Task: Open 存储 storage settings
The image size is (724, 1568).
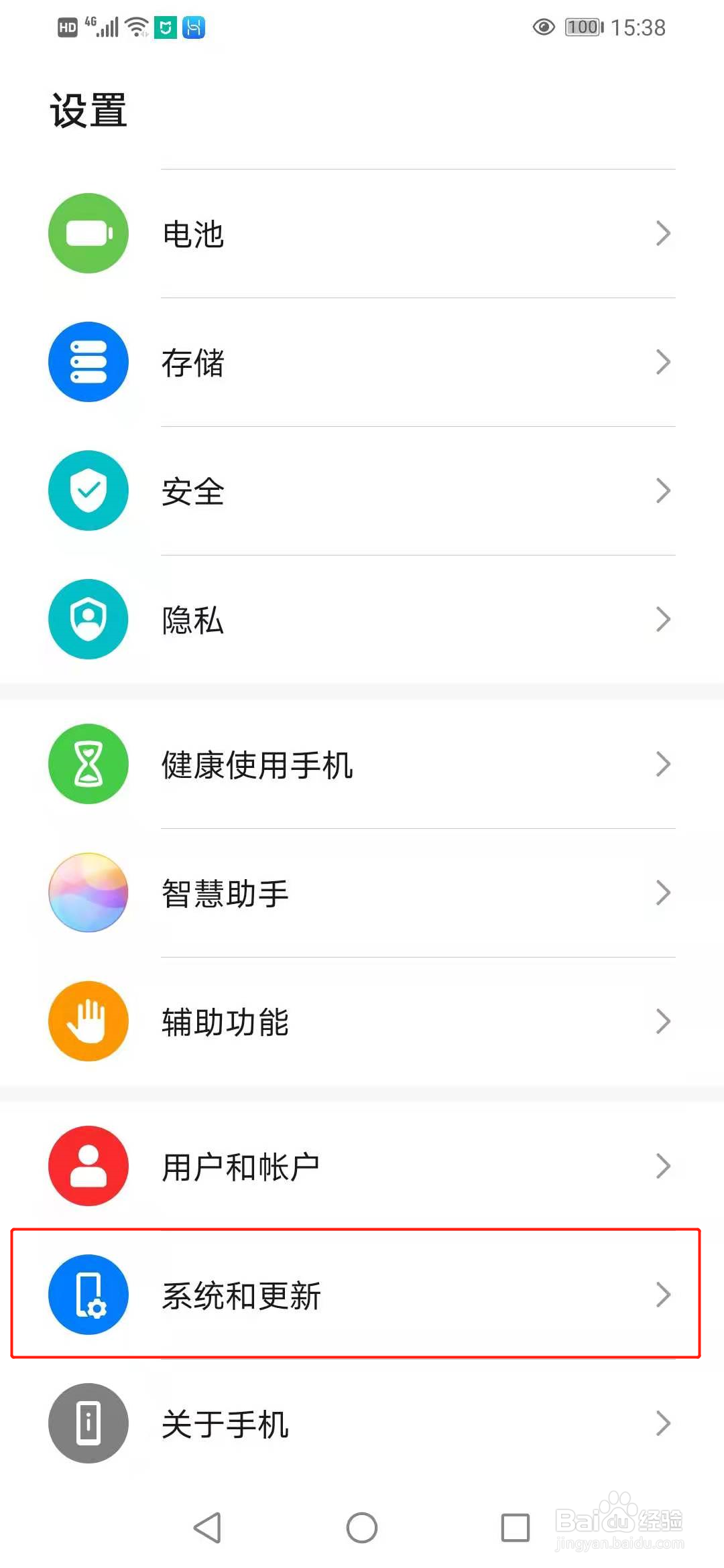Action: pyautogui.click(x=362, y=362)
